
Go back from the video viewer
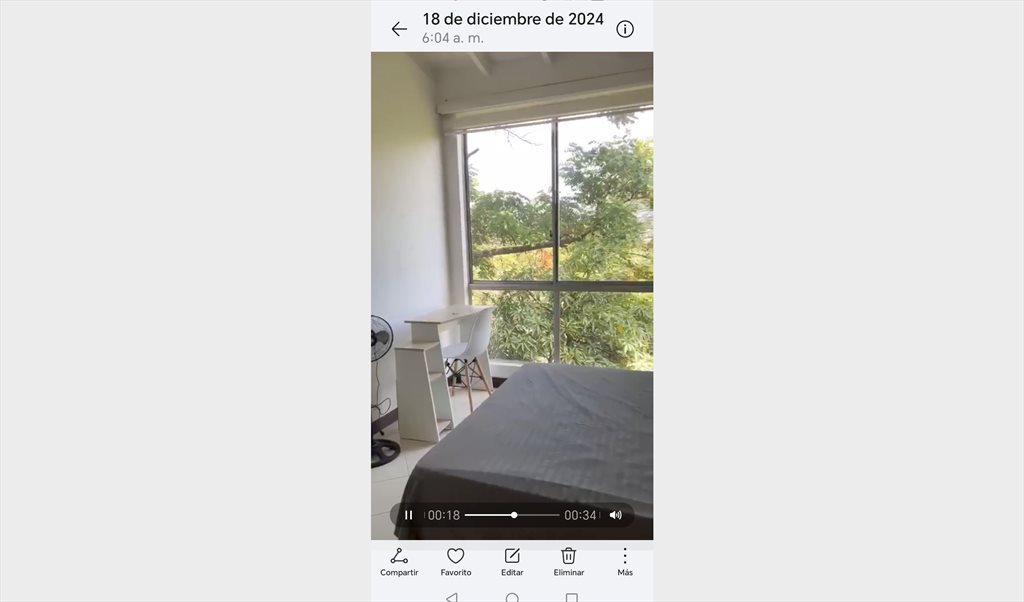[x=399, y=29]
